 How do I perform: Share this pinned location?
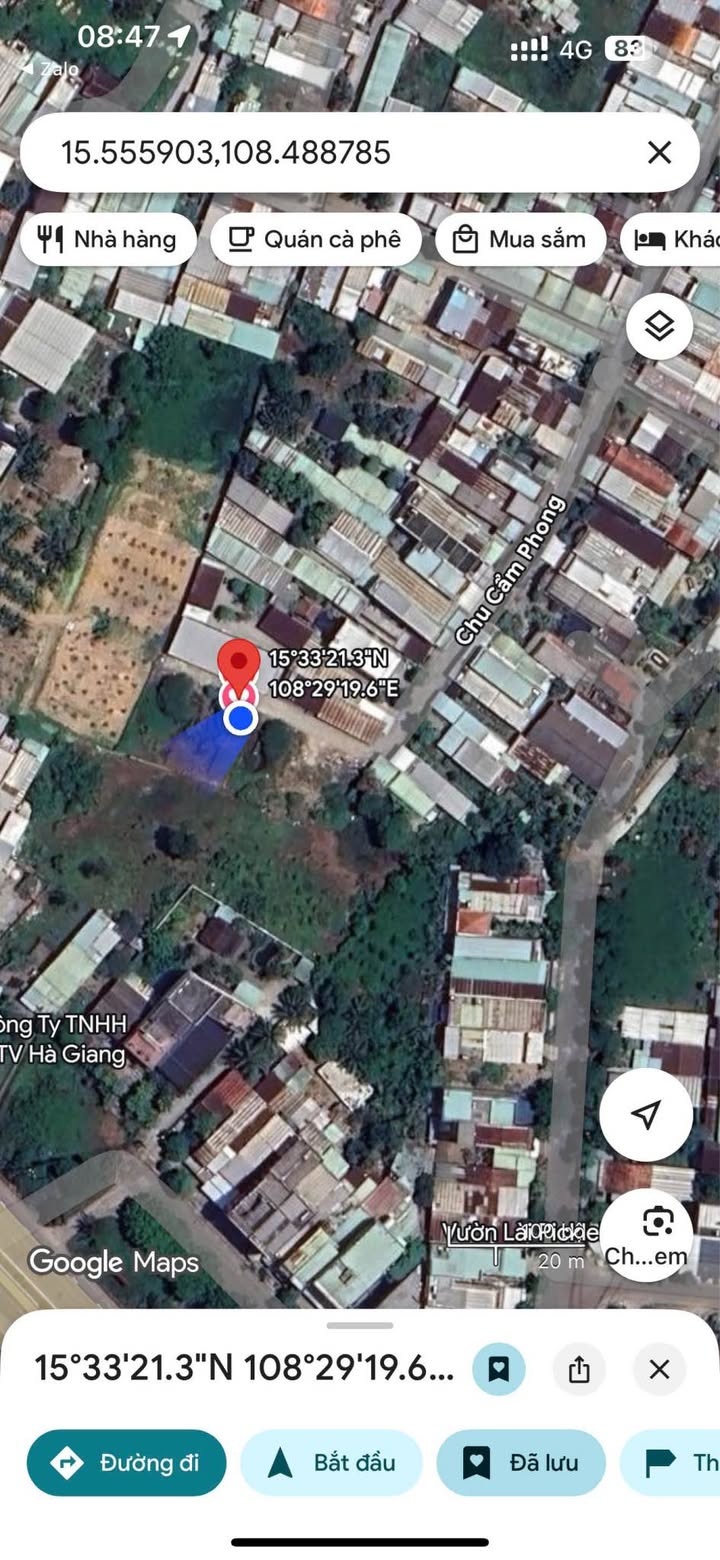tap(579, 1369)
